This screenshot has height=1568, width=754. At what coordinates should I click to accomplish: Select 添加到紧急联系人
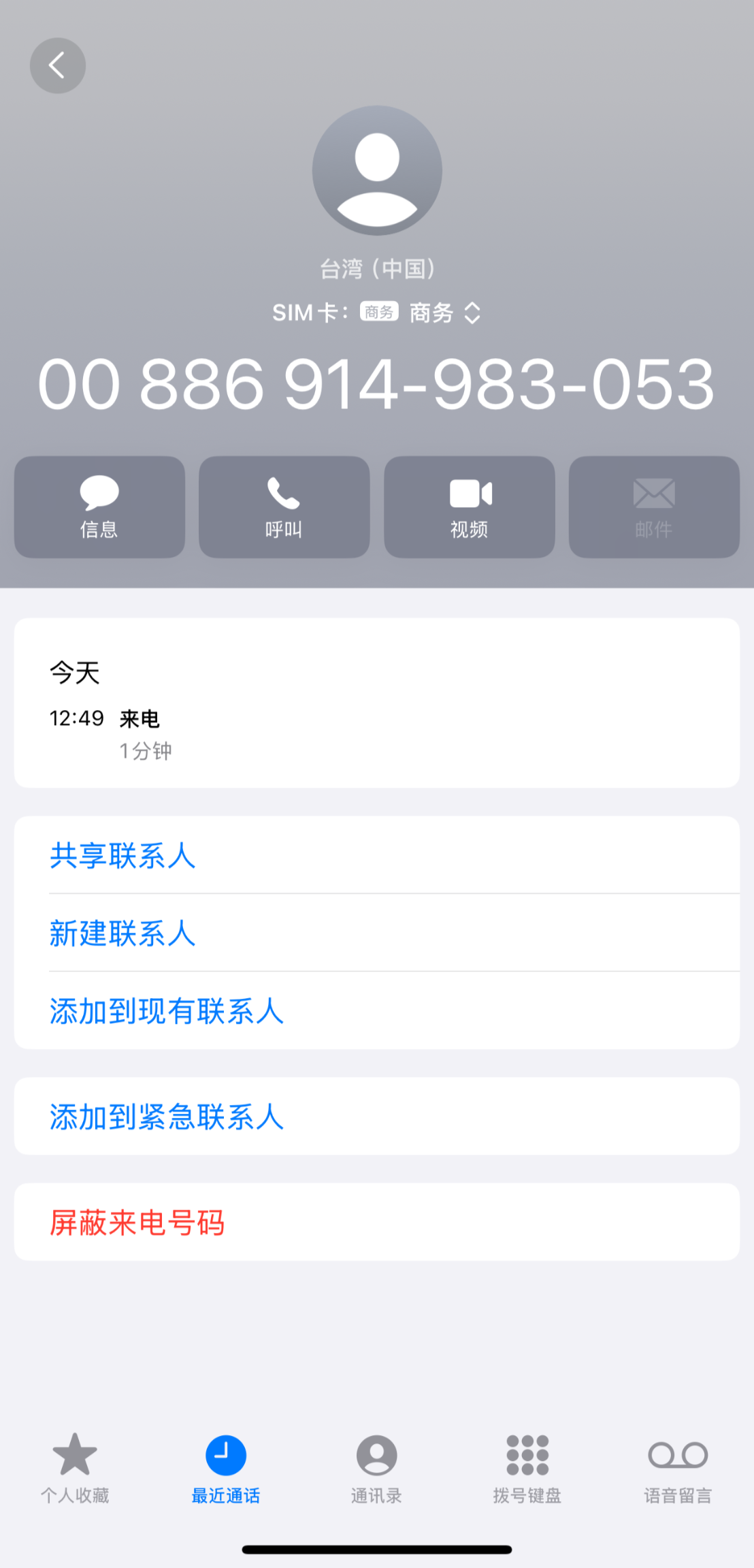pyautogui.click(x=377, y=1116)
